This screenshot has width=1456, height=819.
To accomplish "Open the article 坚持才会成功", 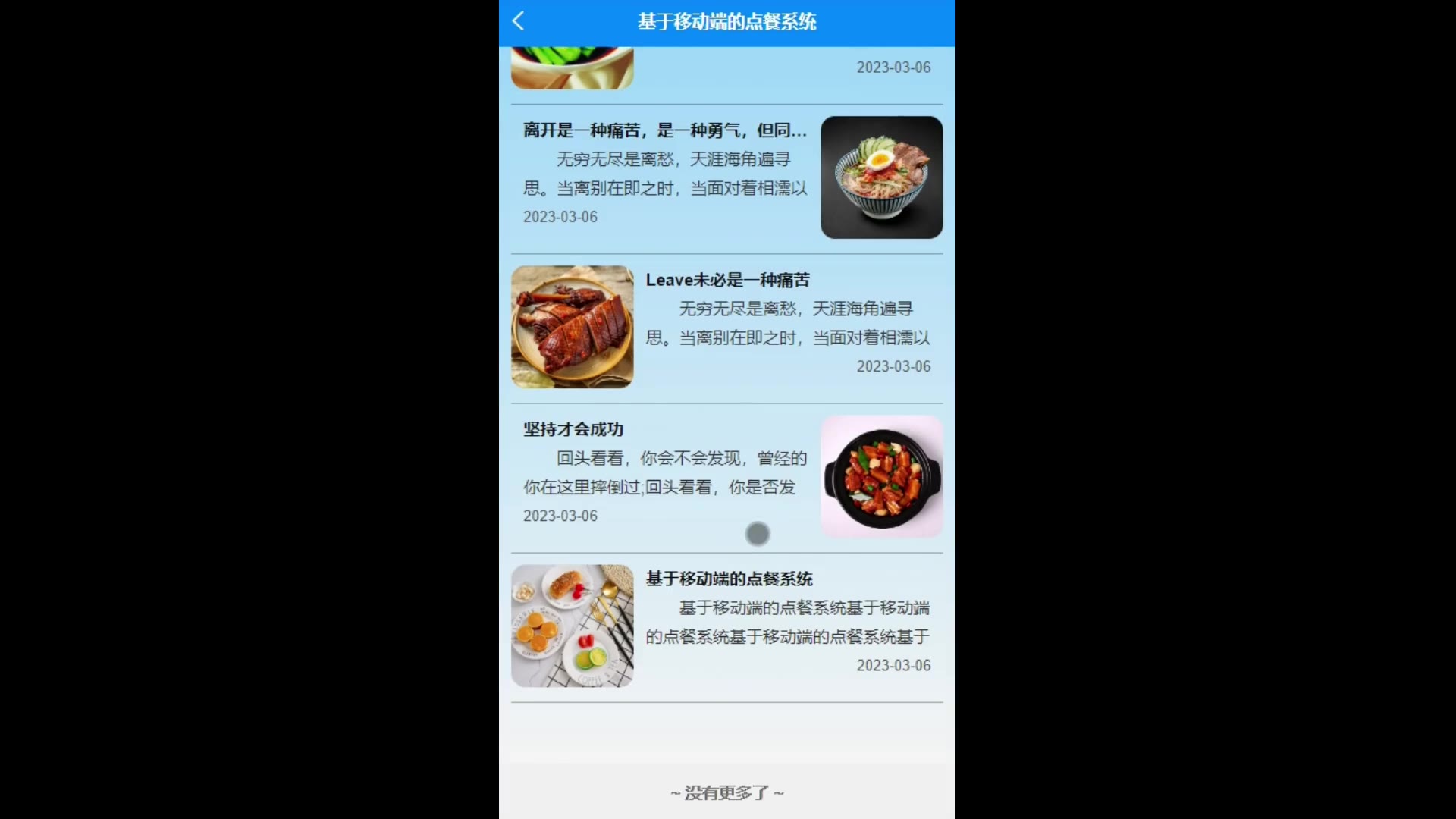I will pyautogui.click(x=573, y=429).
